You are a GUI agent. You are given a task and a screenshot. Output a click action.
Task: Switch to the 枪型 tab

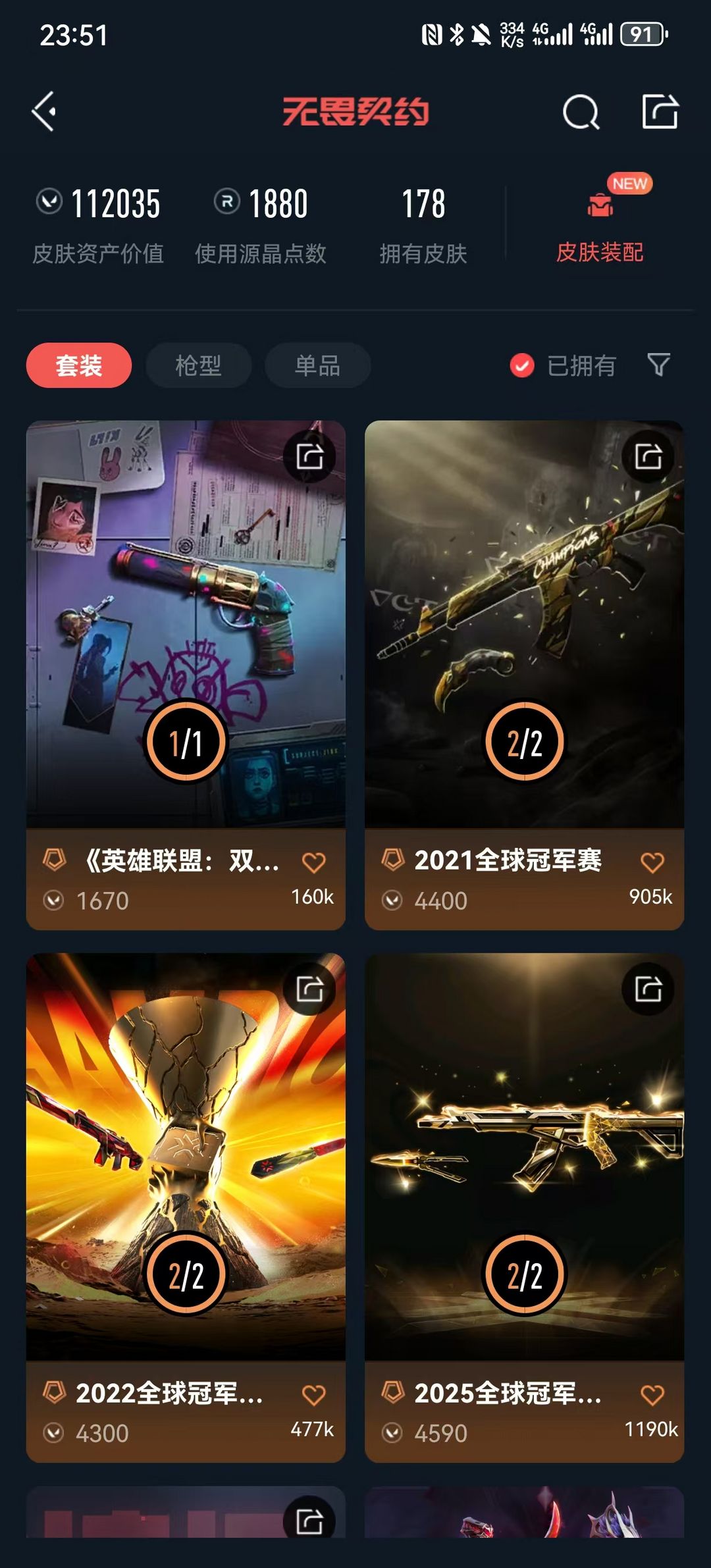click(x=198, y=365)
